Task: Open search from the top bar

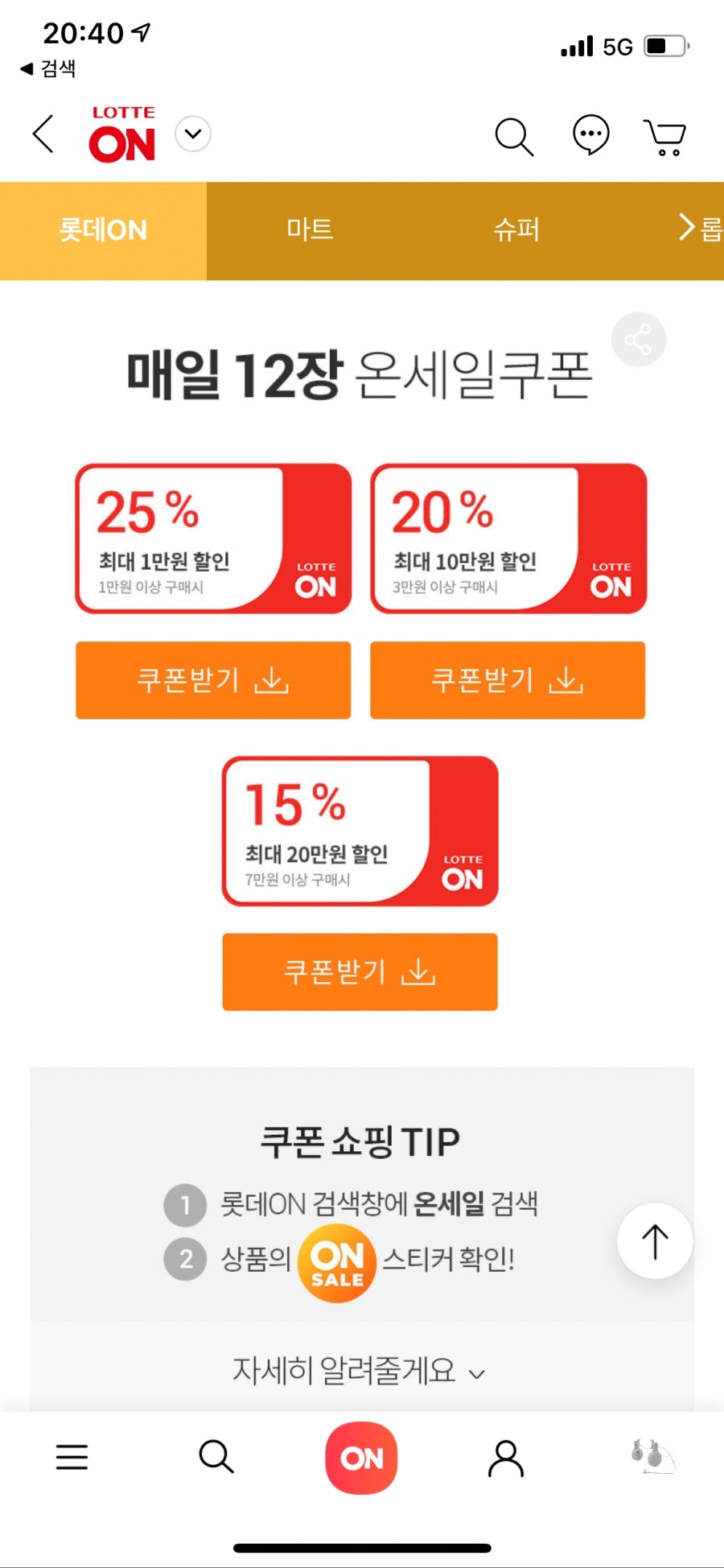Action: click(x=514, y=136)
